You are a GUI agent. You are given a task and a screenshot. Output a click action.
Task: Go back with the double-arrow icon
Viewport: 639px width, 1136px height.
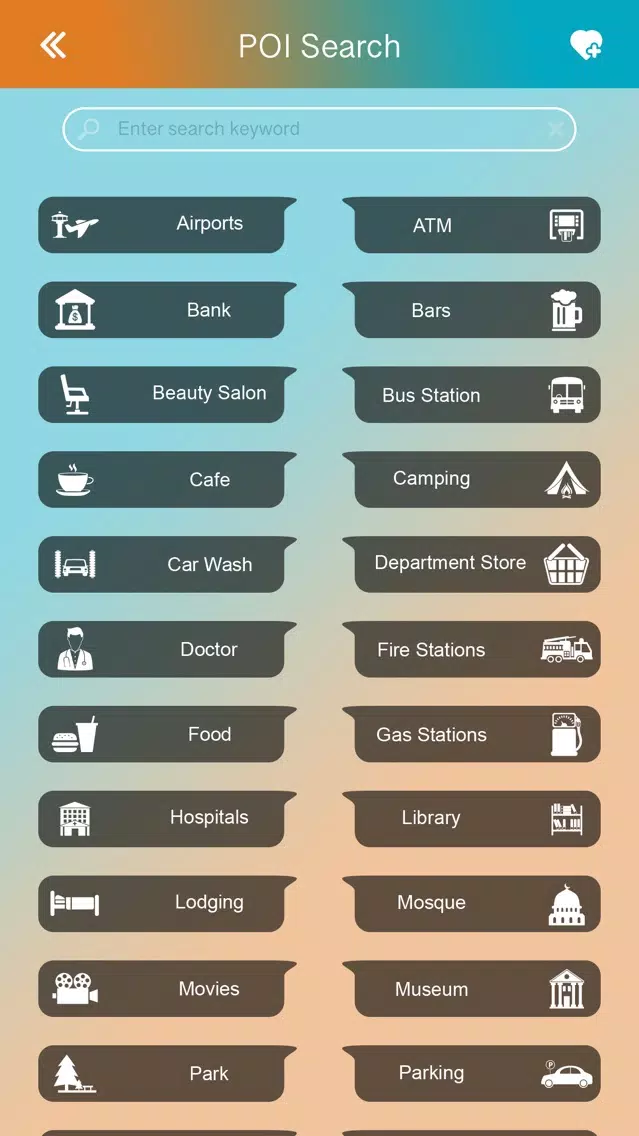click(x=53, y=46)
